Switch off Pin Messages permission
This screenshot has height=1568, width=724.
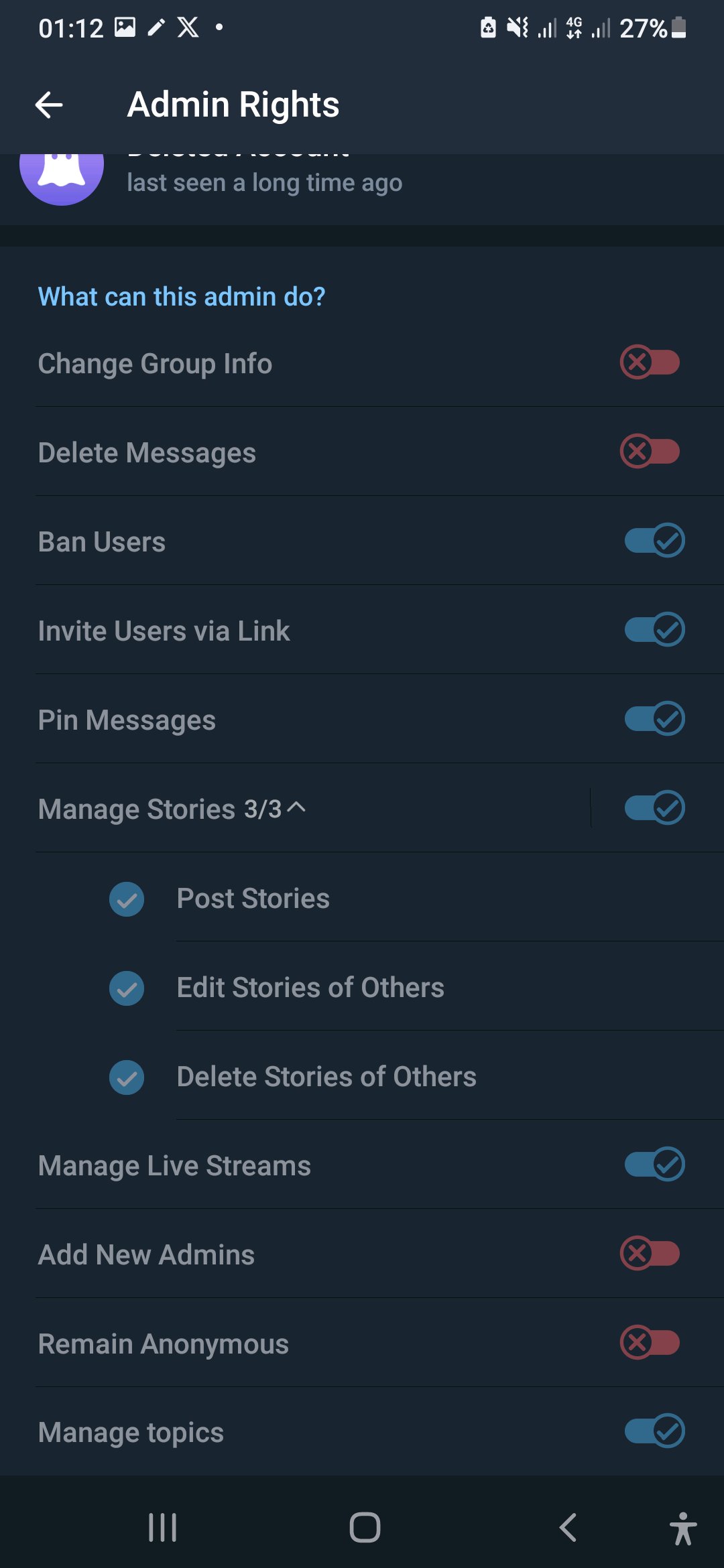pyautogui.click(x=654, y=719)
